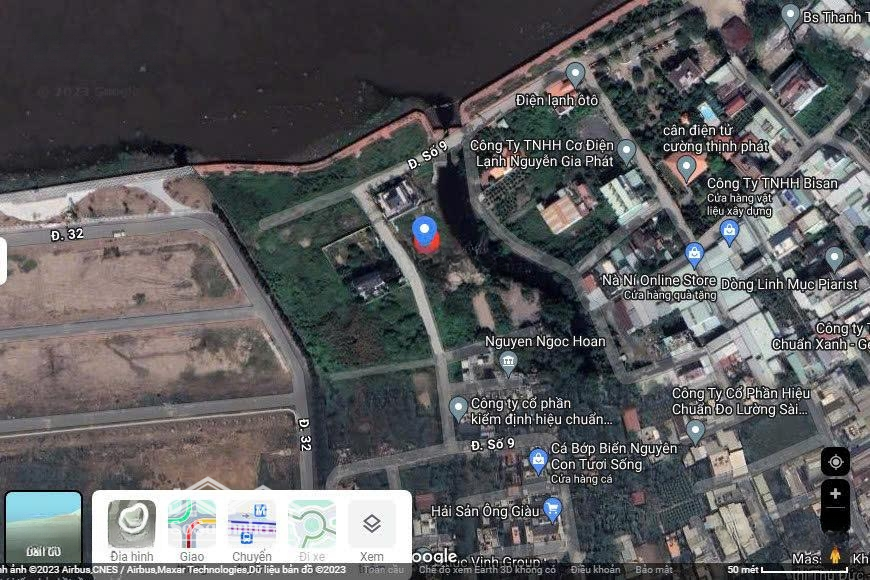Open Cá Bớp Biển Nguyên Con marker

pos(538,460)
